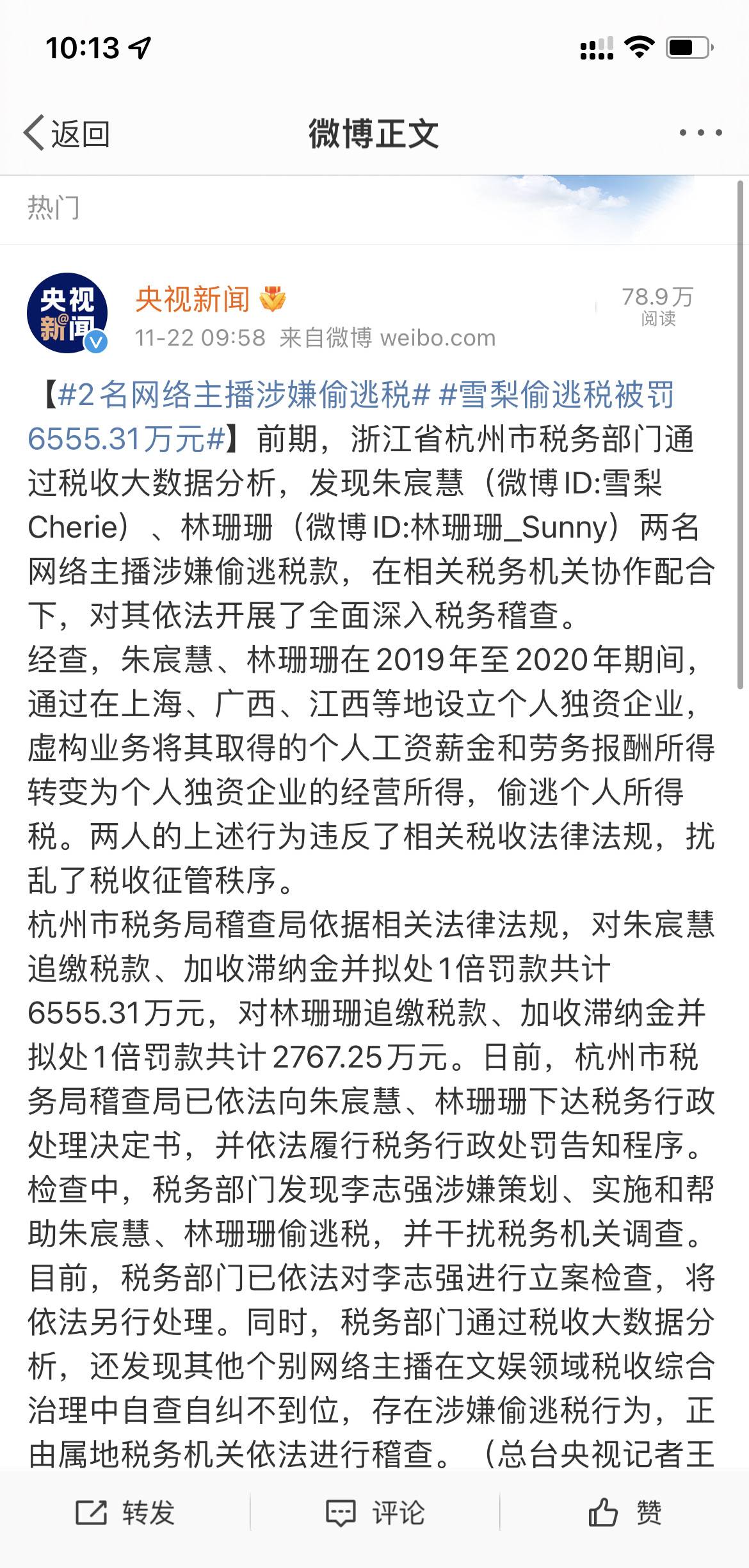This screenshot has height=1568, width=749.
Task: Repost this Weibo with 转发
Action: (125, 1513)
